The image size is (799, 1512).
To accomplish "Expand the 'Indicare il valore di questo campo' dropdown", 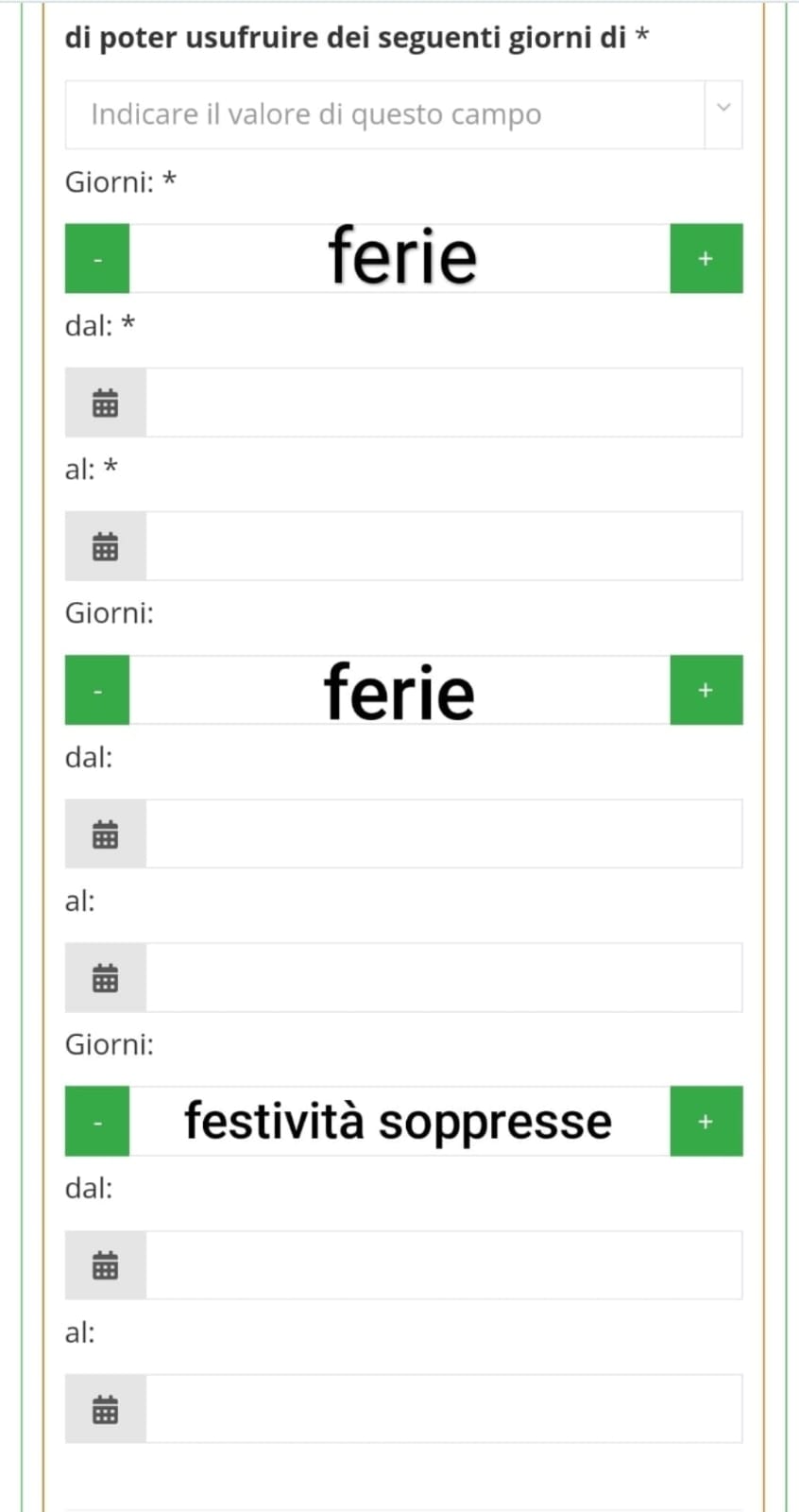I will 403,114.
